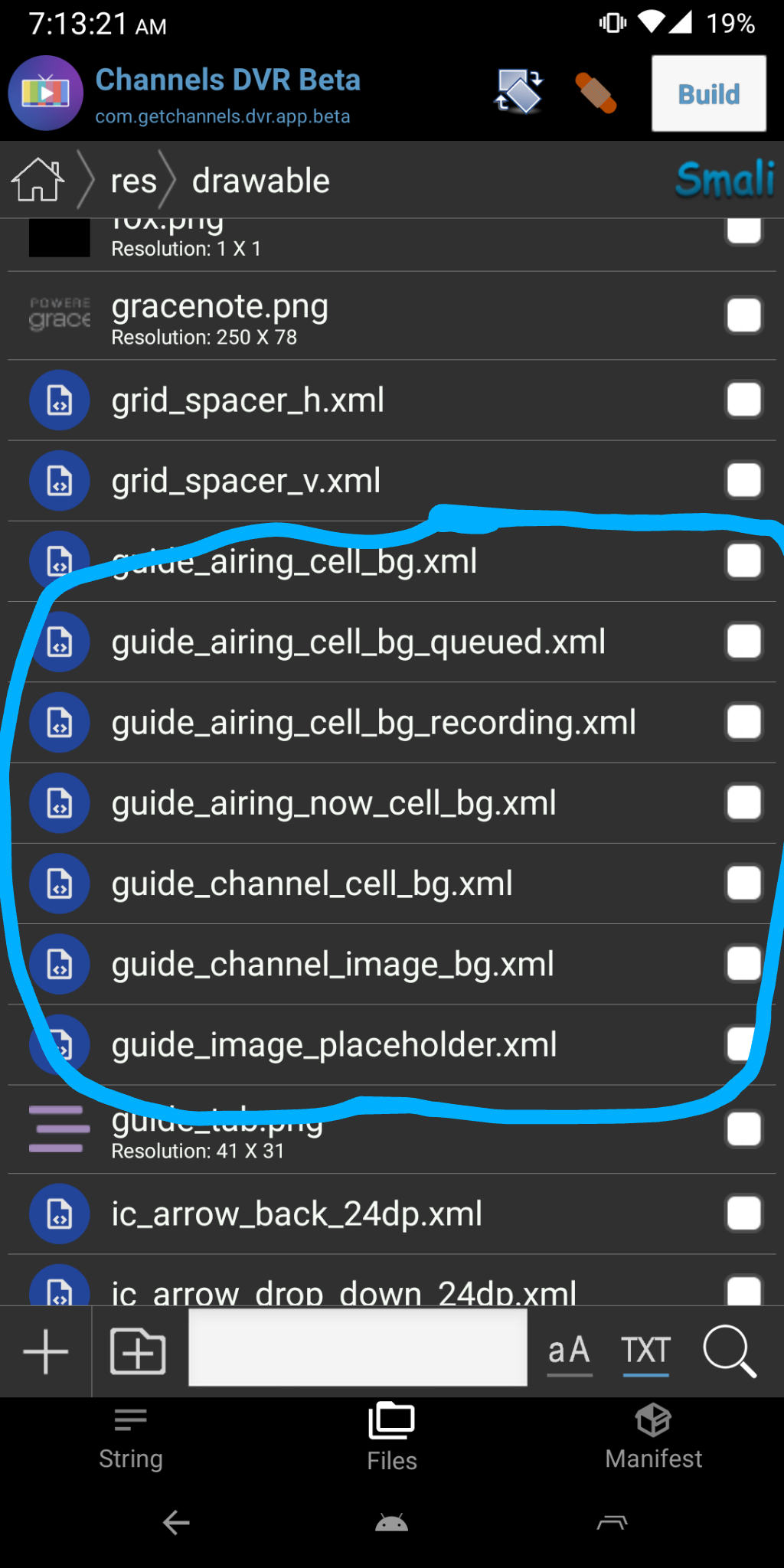Toggle the aA case-sensitivity option

pyautogui.click(x=569, y=1351)
